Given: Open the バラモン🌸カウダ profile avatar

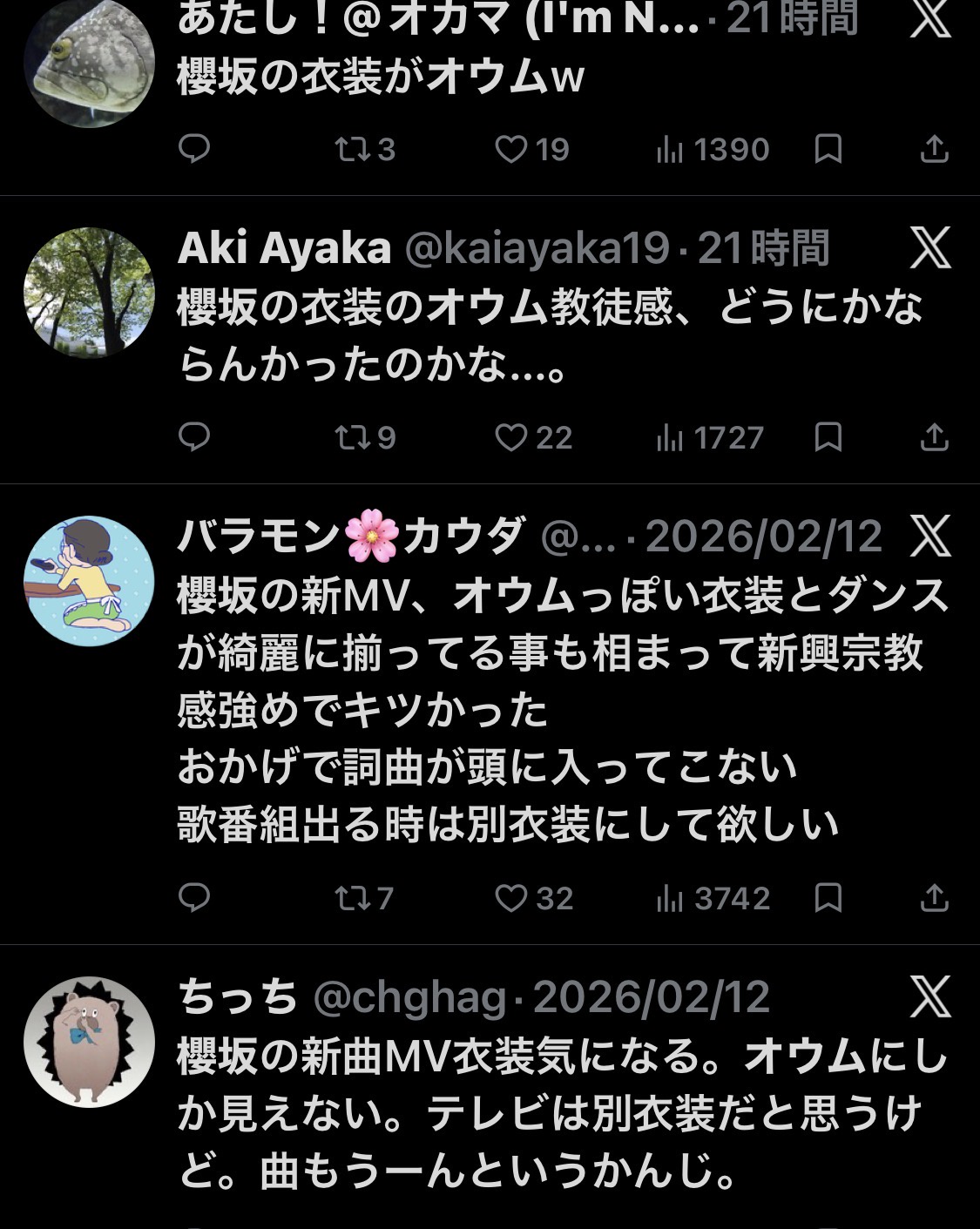Looking at the screenshot, I should pos(89,581).
